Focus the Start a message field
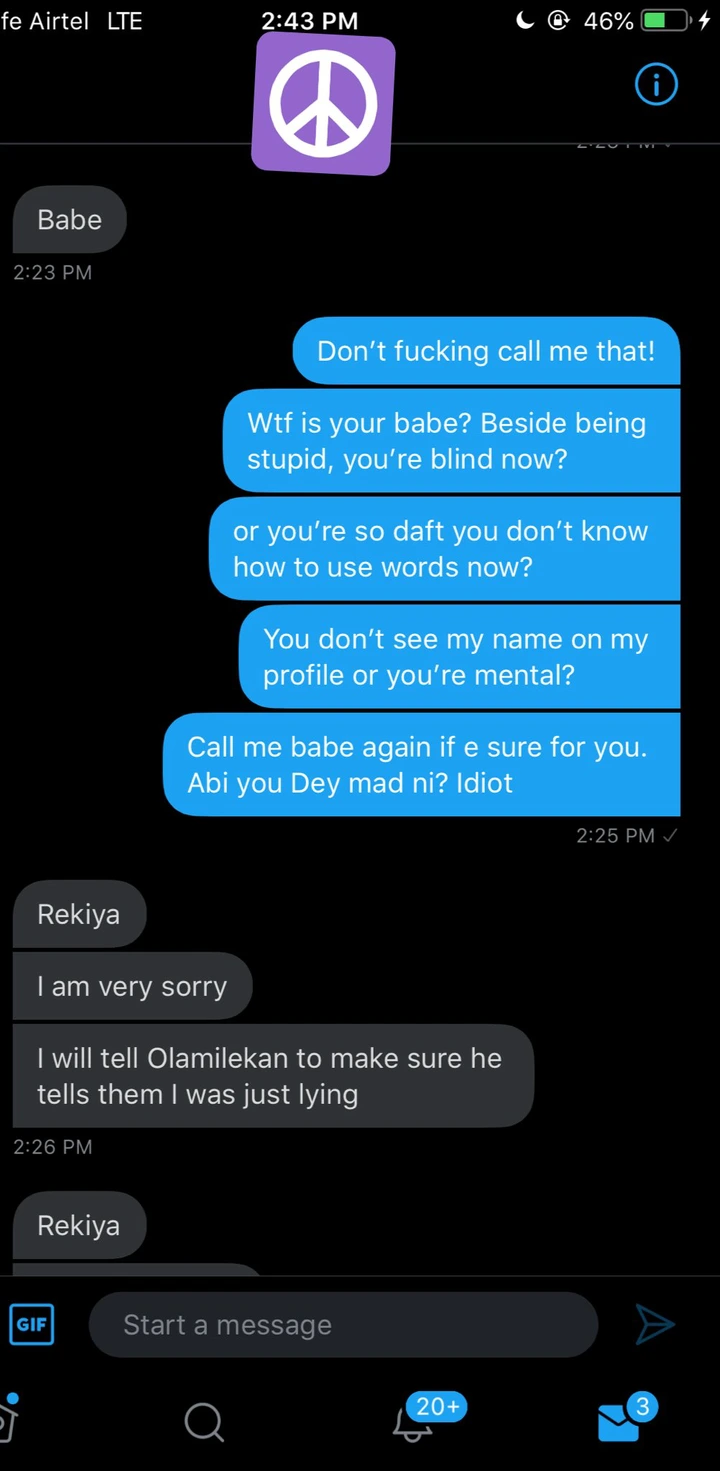The image size is (720, 1471). (343, 1325)
